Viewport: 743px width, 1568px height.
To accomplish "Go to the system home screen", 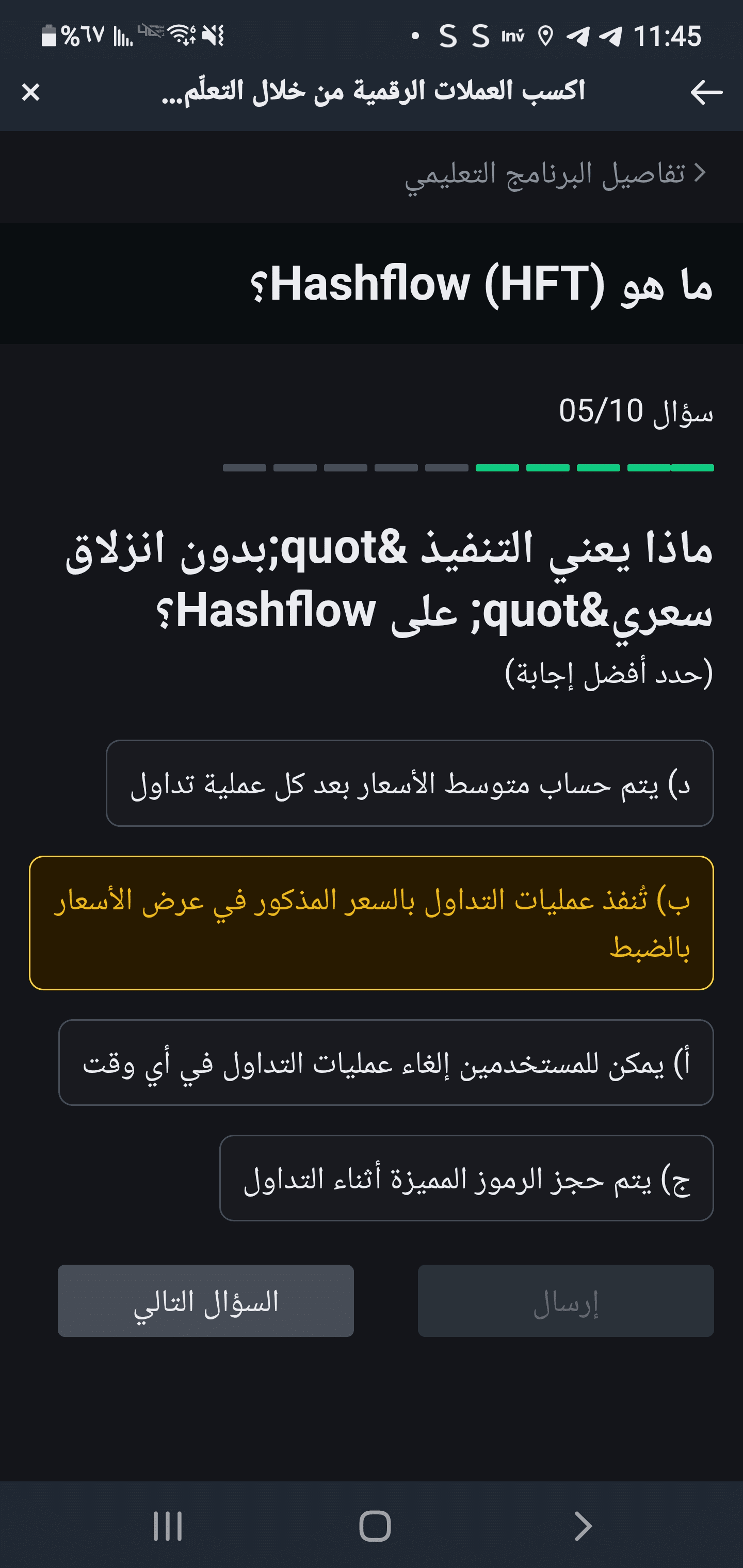I will pos(375,1525).
